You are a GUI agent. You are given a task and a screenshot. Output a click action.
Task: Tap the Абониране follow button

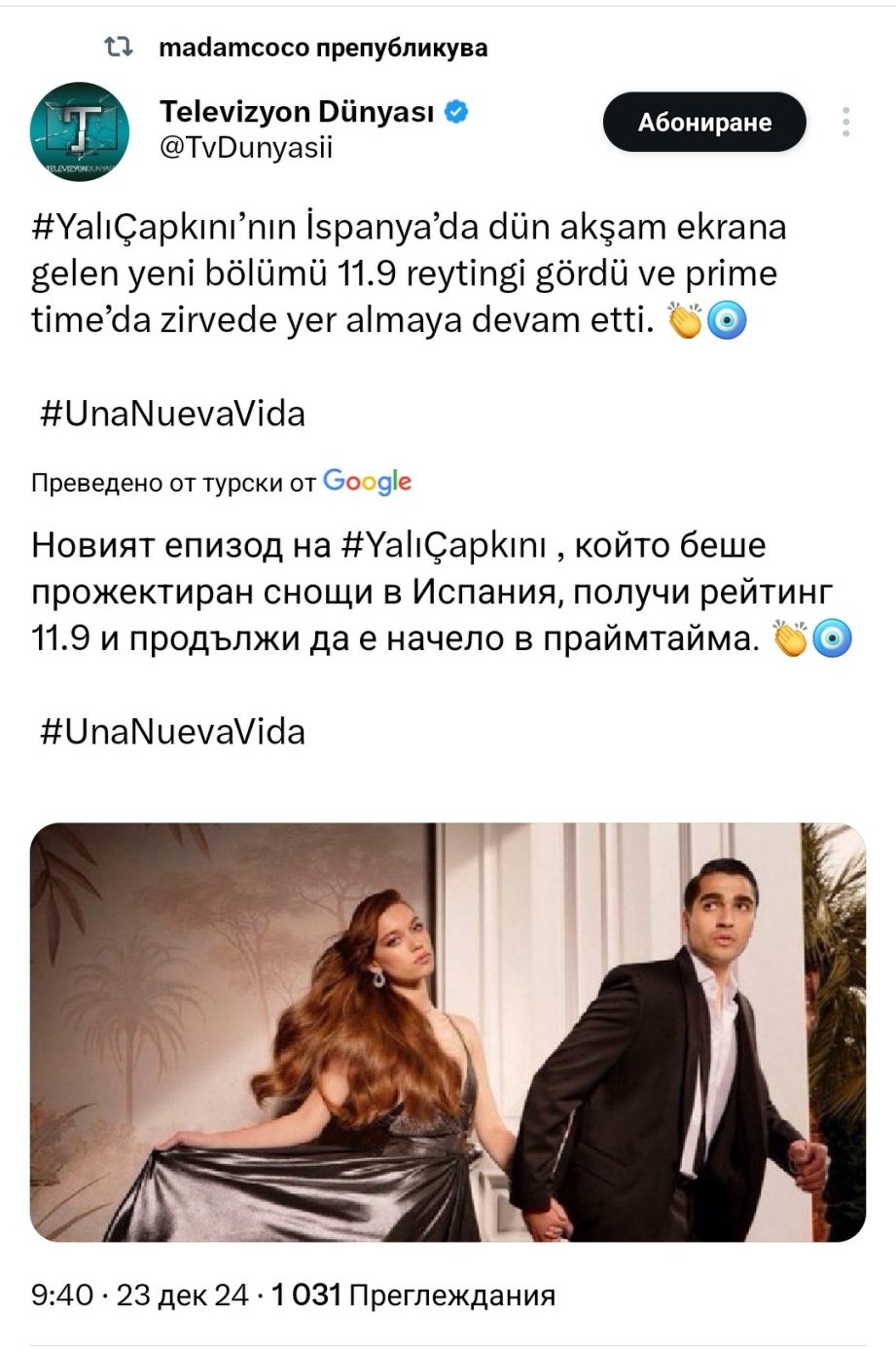pos(703,123)
